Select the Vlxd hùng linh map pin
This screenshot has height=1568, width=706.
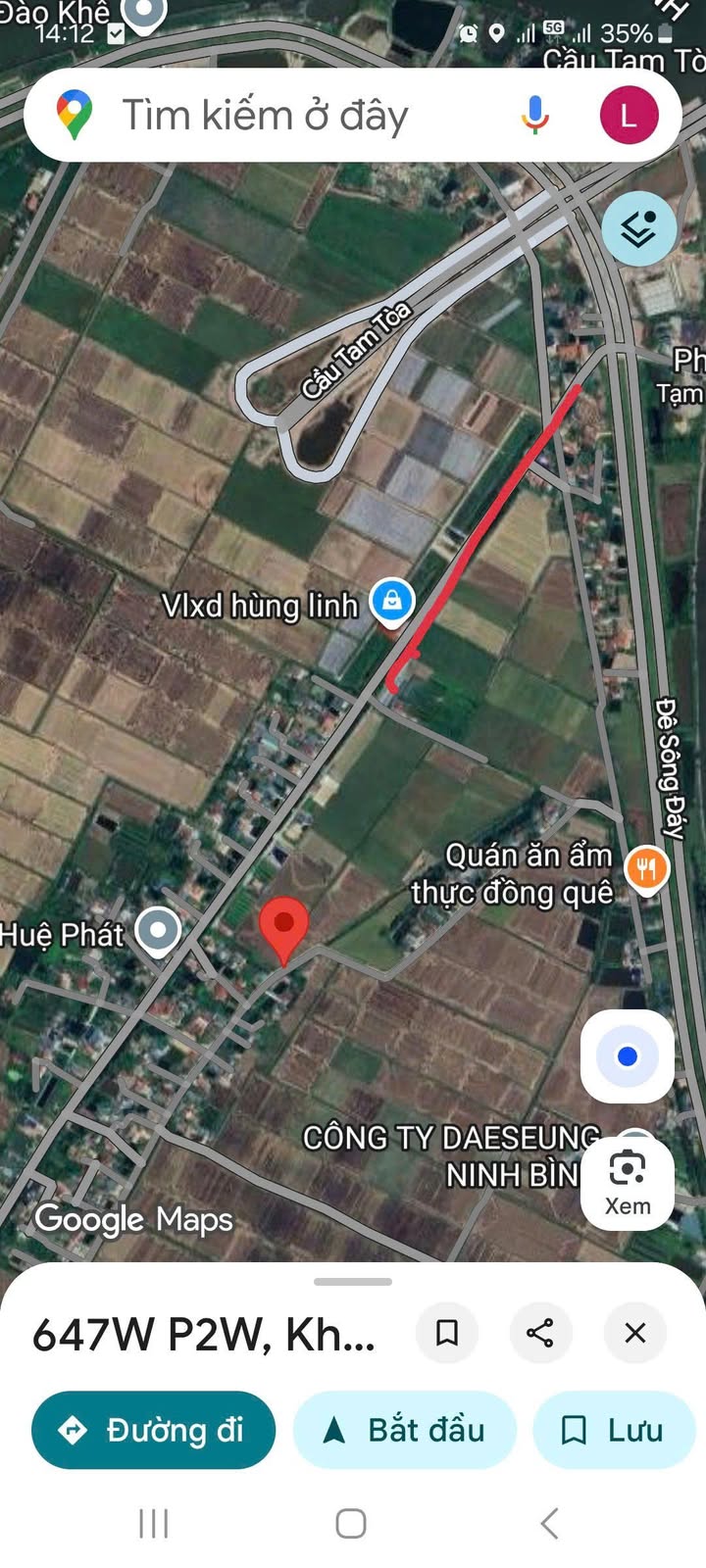pos(392,600)
